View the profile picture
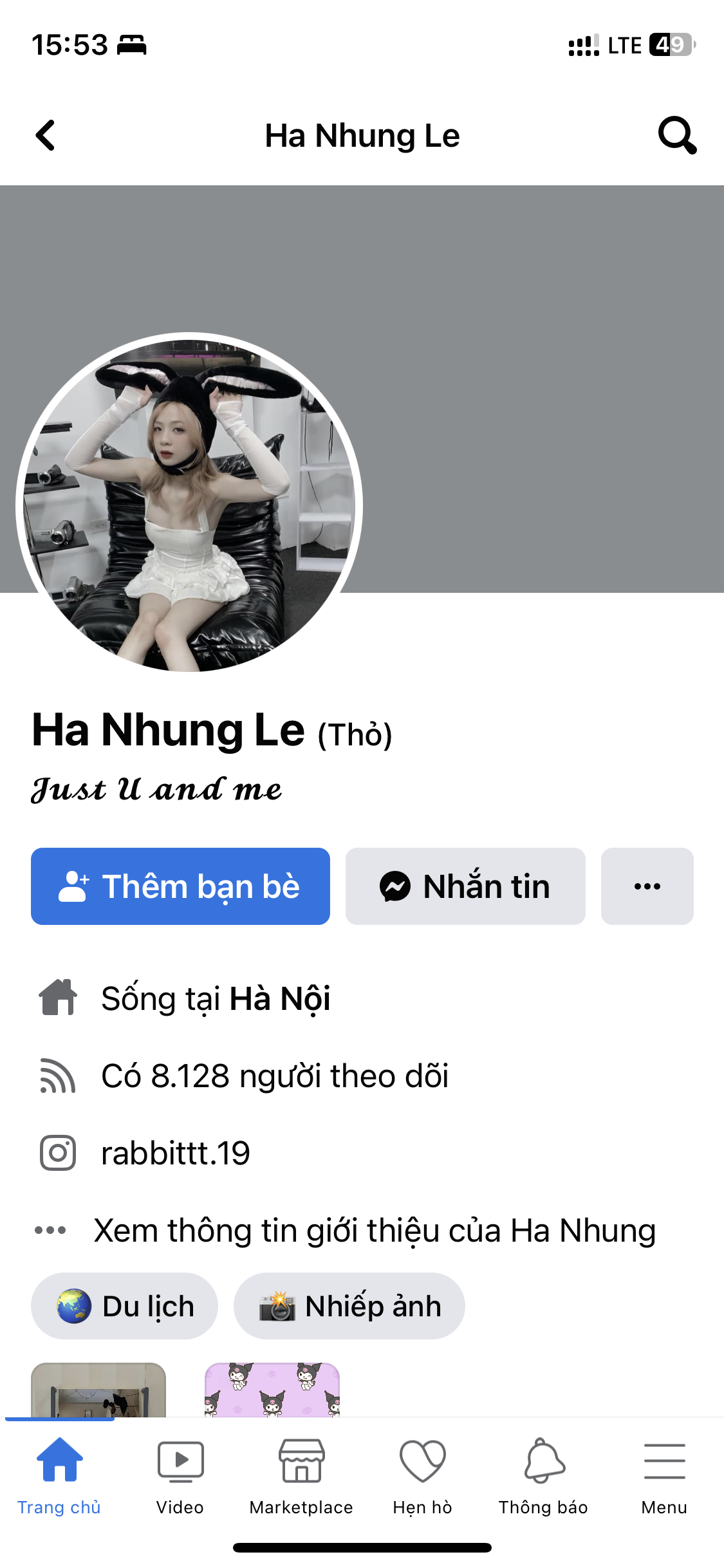 189,503
